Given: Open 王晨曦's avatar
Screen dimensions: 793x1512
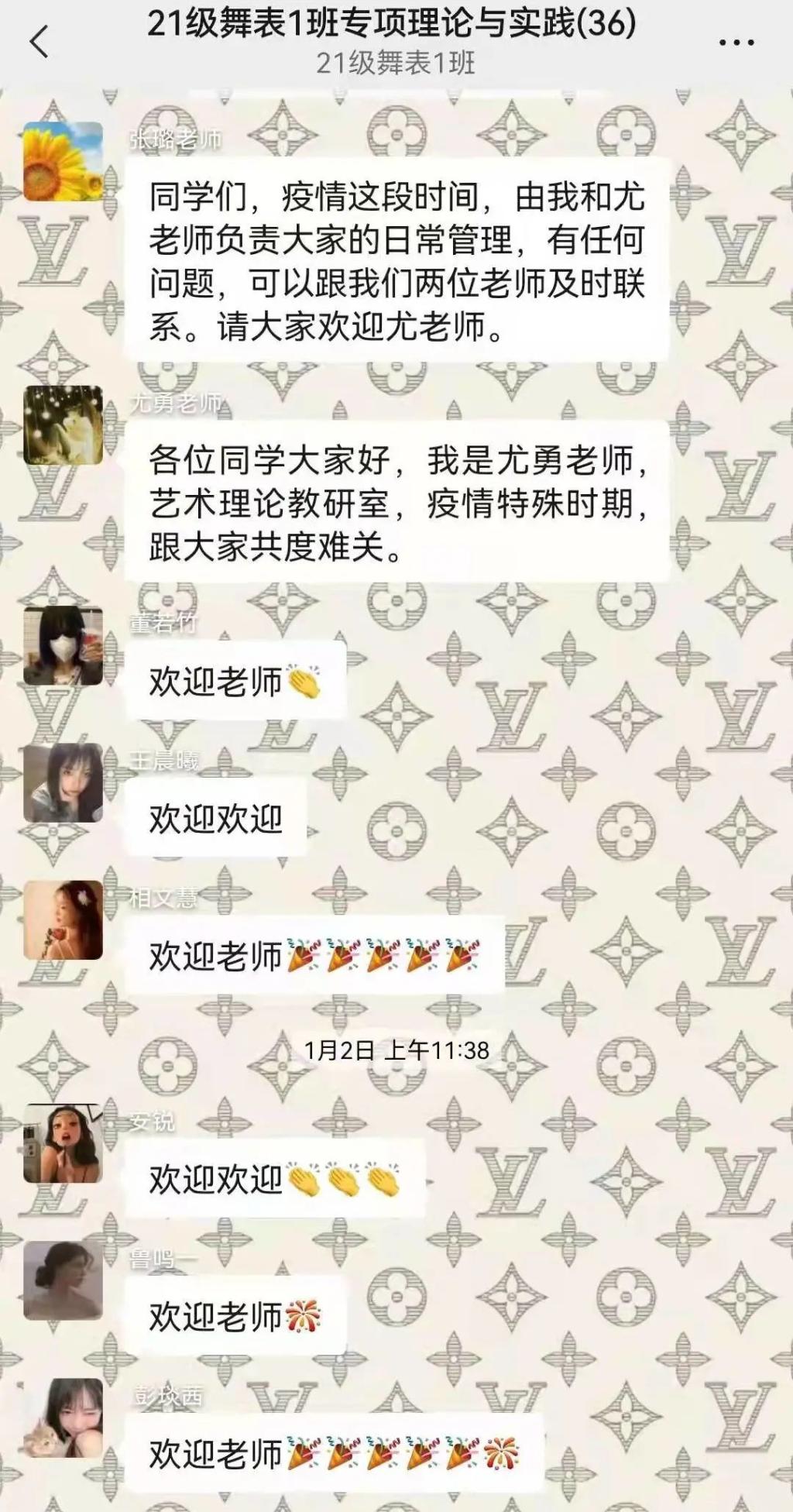Looking at the screenshot, I should tap(63, 782).
